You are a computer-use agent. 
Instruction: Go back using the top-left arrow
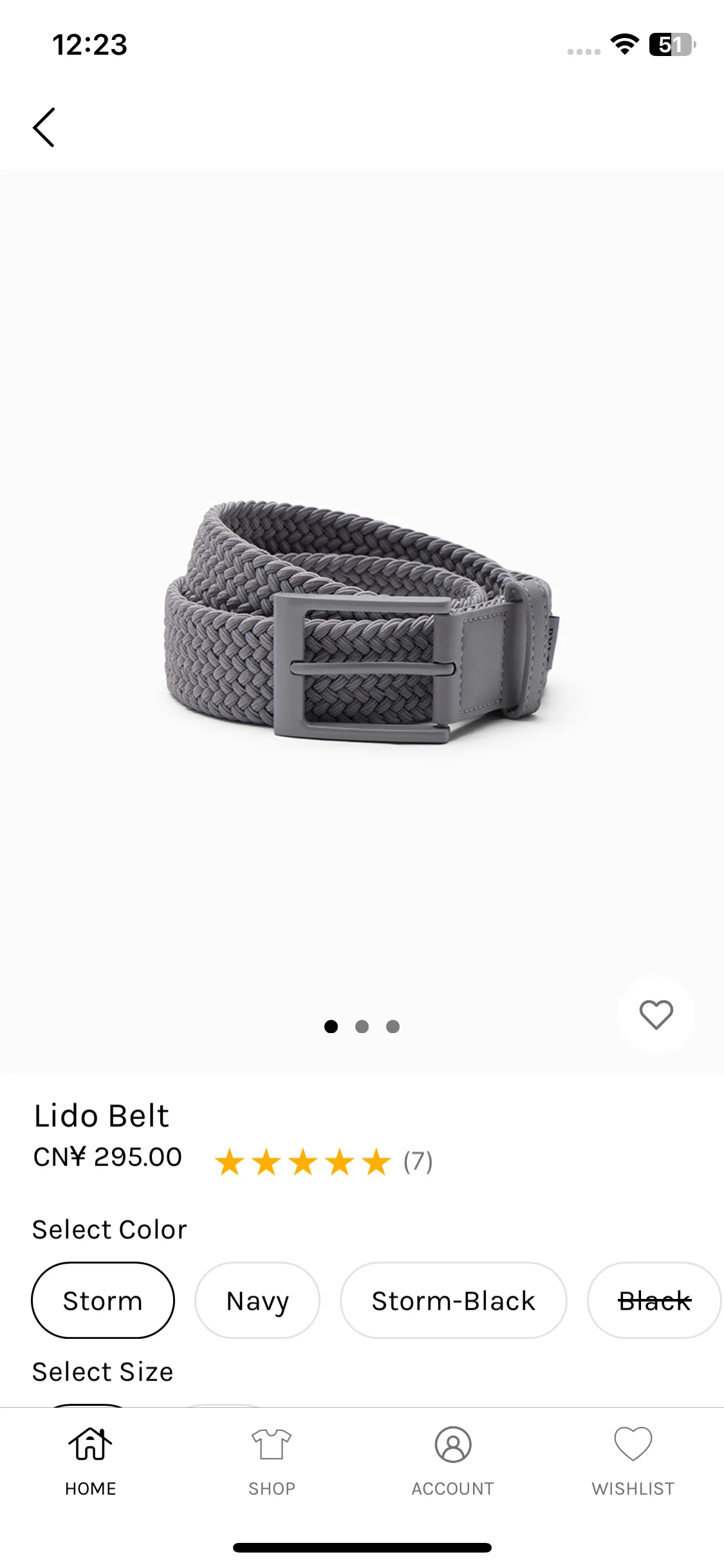[x=44, y=127]
